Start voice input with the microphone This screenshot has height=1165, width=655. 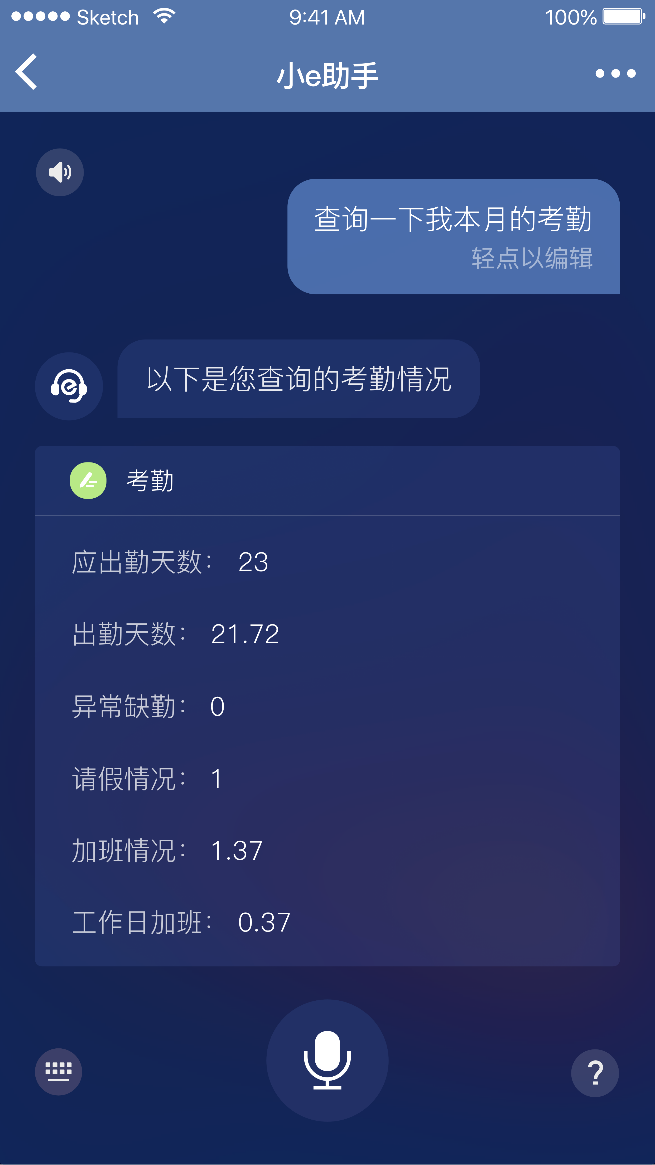coord(327,1060)
